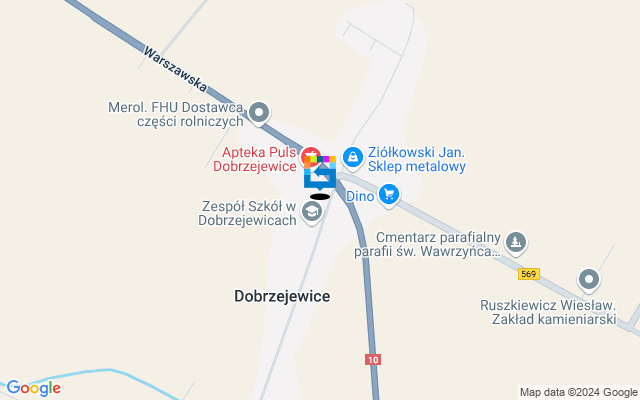Tap the Ruszkiewicz Wiesław Zakład kamieniarski marker

coord(589,280)
